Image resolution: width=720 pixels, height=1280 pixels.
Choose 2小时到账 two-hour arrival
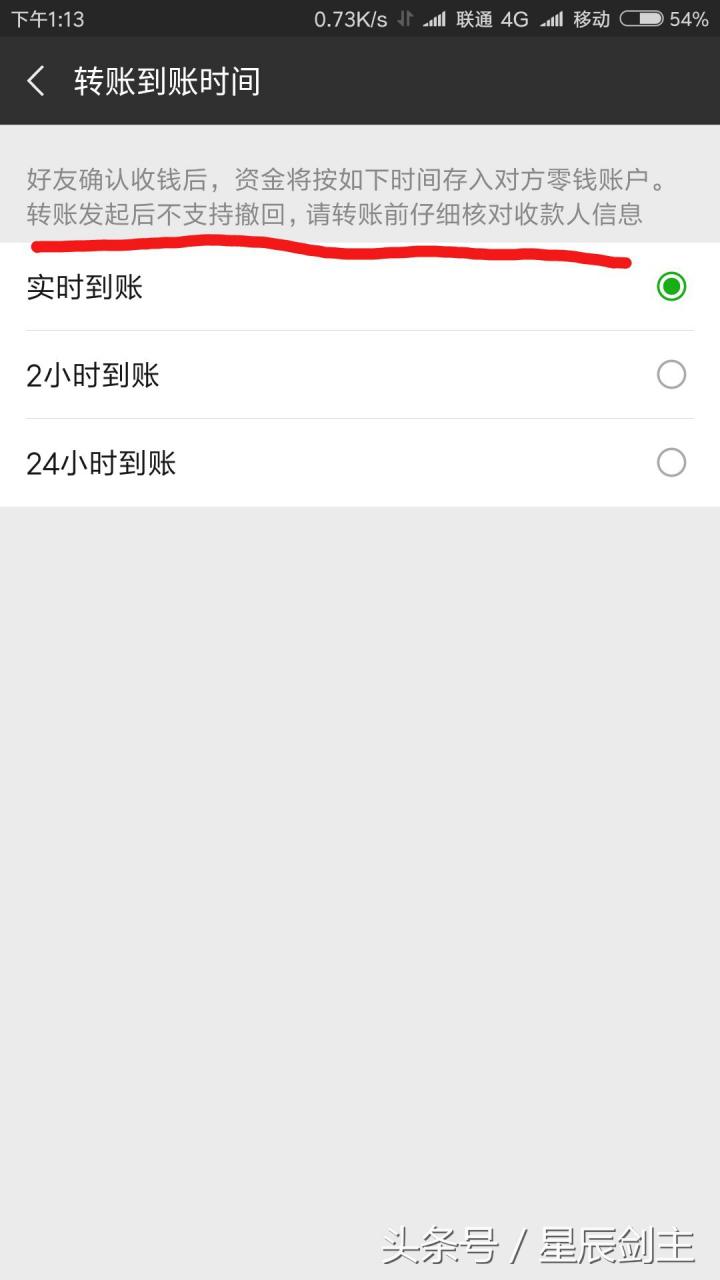click(360, 375)
